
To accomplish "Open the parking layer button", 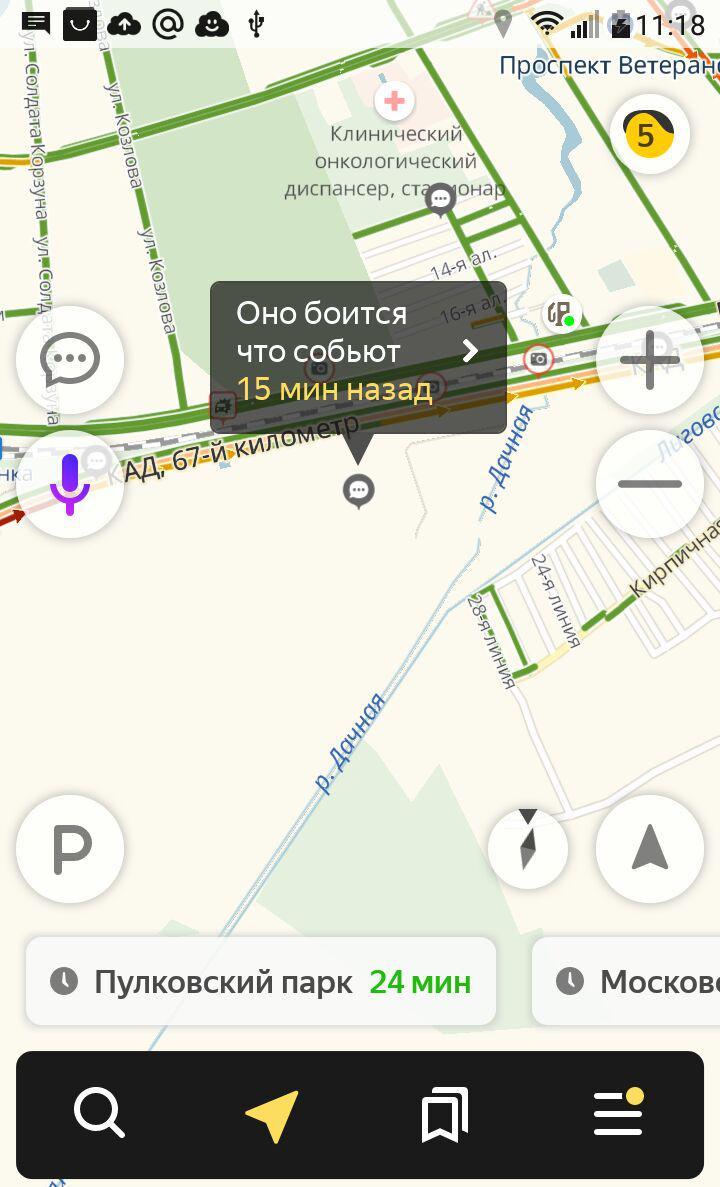I will tap(70, 849).
